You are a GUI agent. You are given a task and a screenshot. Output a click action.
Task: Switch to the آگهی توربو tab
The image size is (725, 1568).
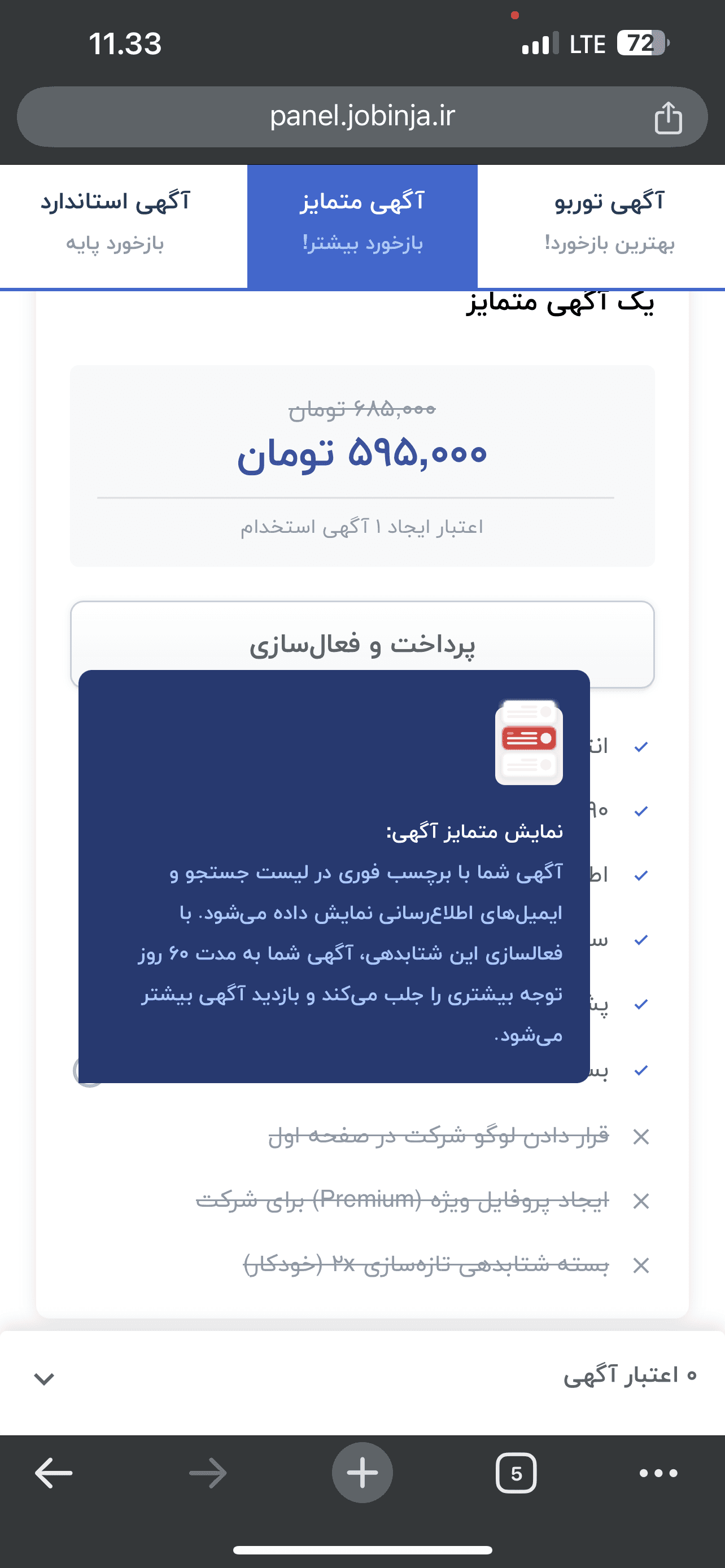[x=609, y=222]
